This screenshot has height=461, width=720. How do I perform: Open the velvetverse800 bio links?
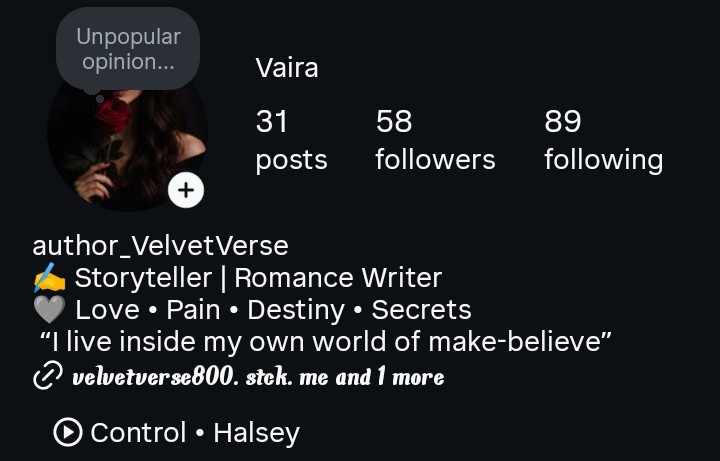240,377
